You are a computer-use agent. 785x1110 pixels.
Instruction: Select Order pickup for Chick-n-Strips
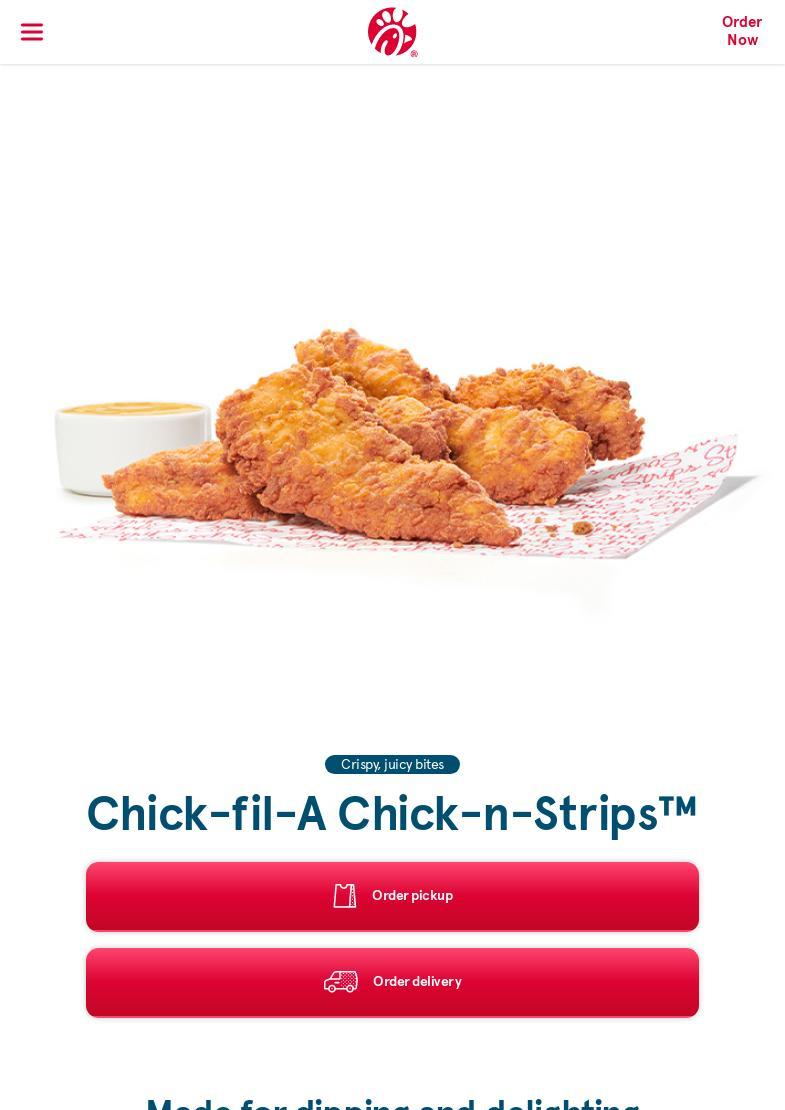(392, 896)
